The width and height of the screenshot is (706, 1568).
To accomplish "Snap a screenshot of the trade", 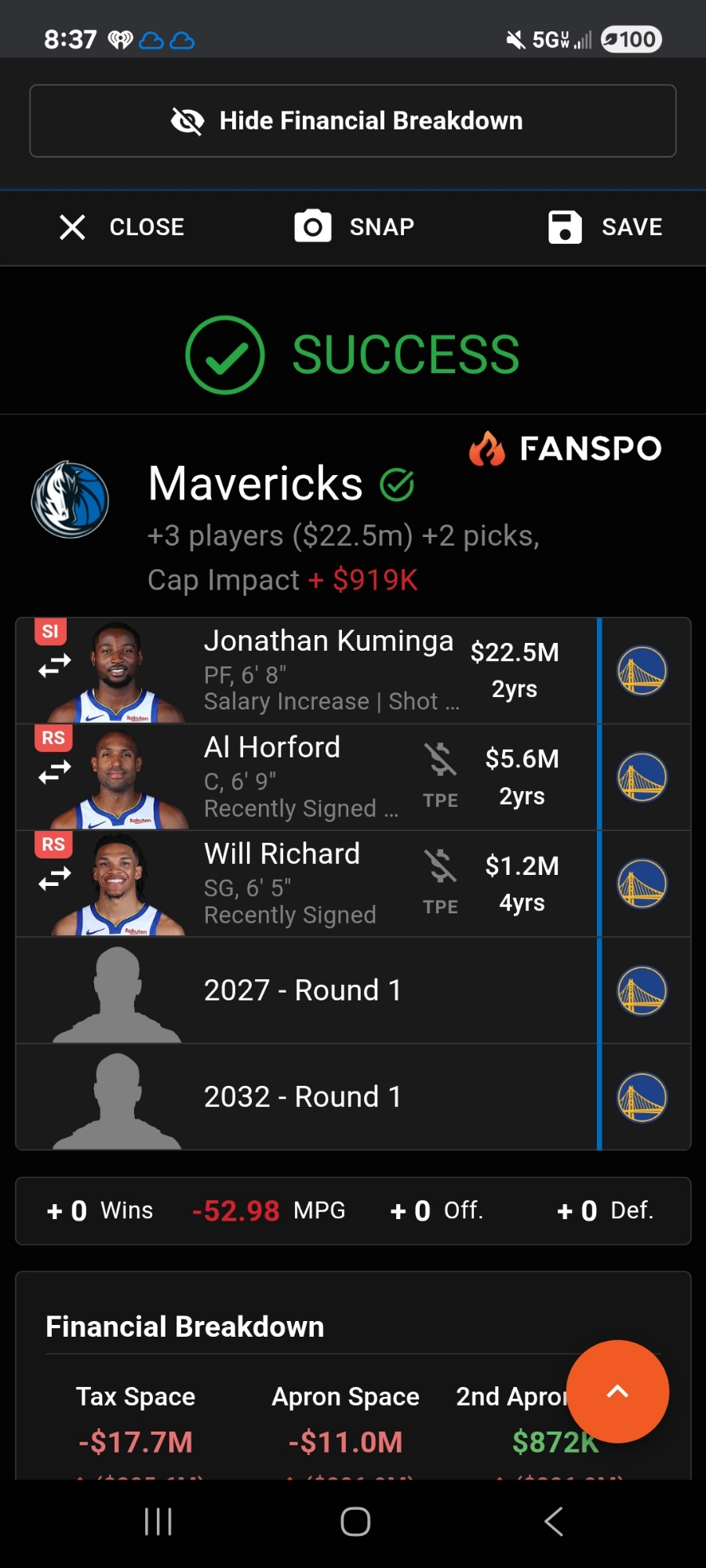I will 355,227.
